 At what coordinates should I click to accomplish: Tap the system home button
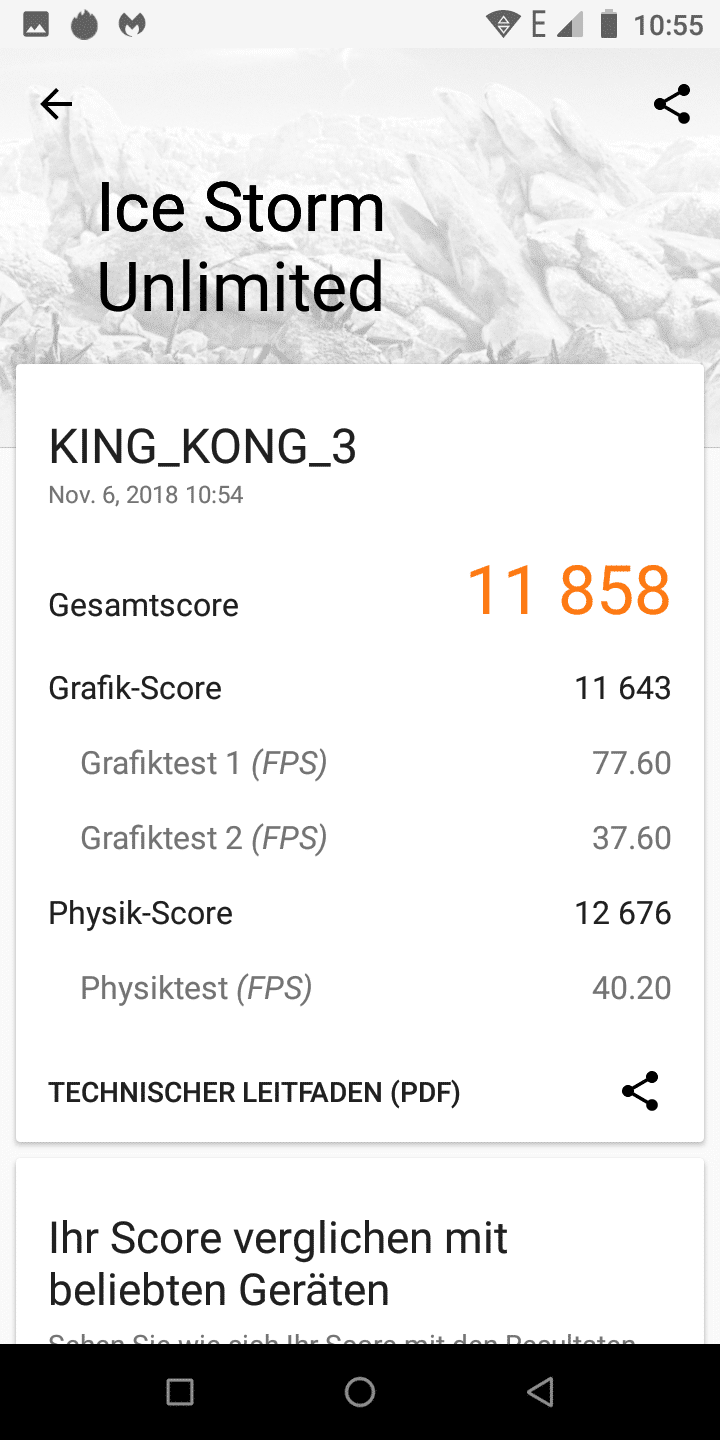(x=360, y=1391)
